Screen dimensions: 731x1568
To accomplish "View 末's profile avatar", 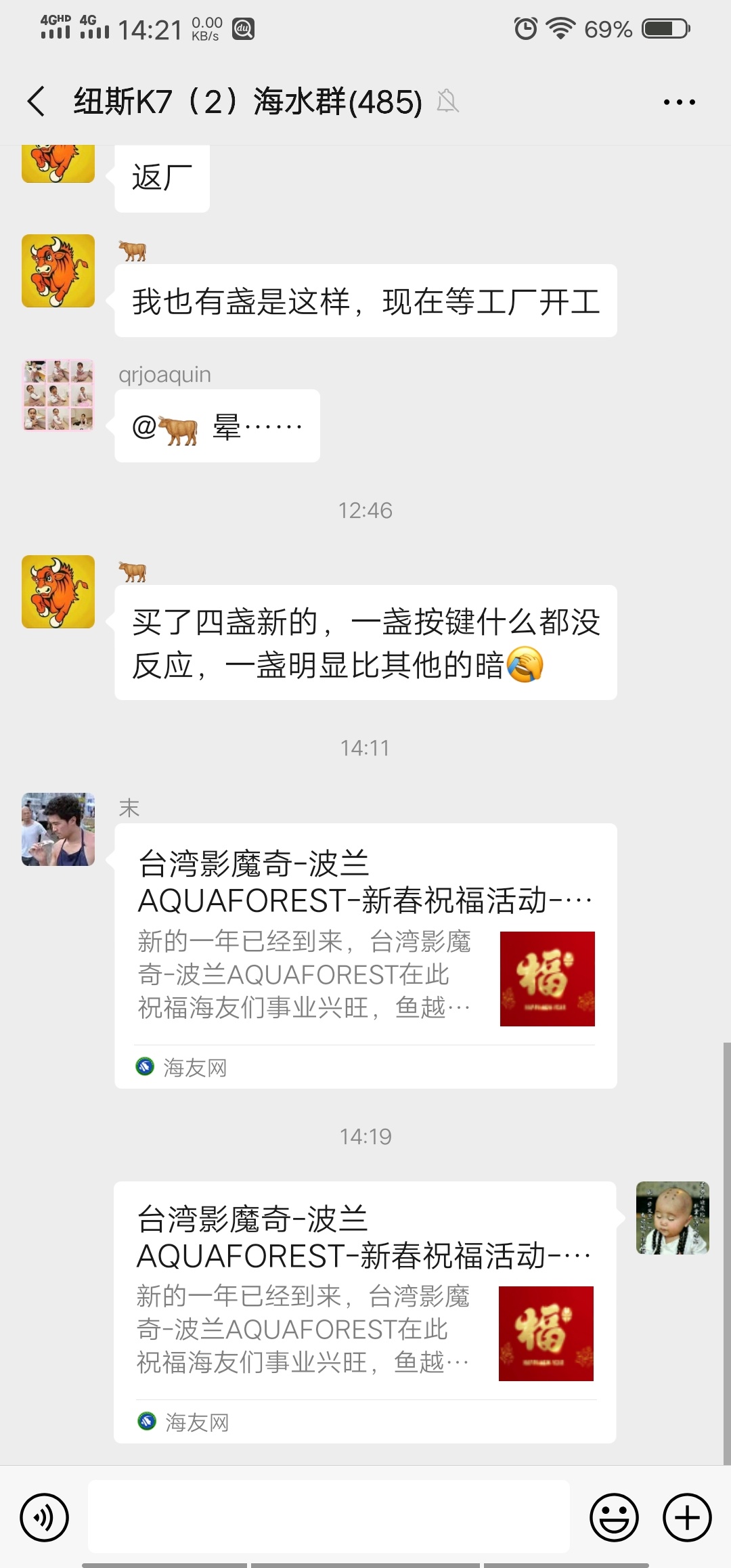I will pos(58,829).
